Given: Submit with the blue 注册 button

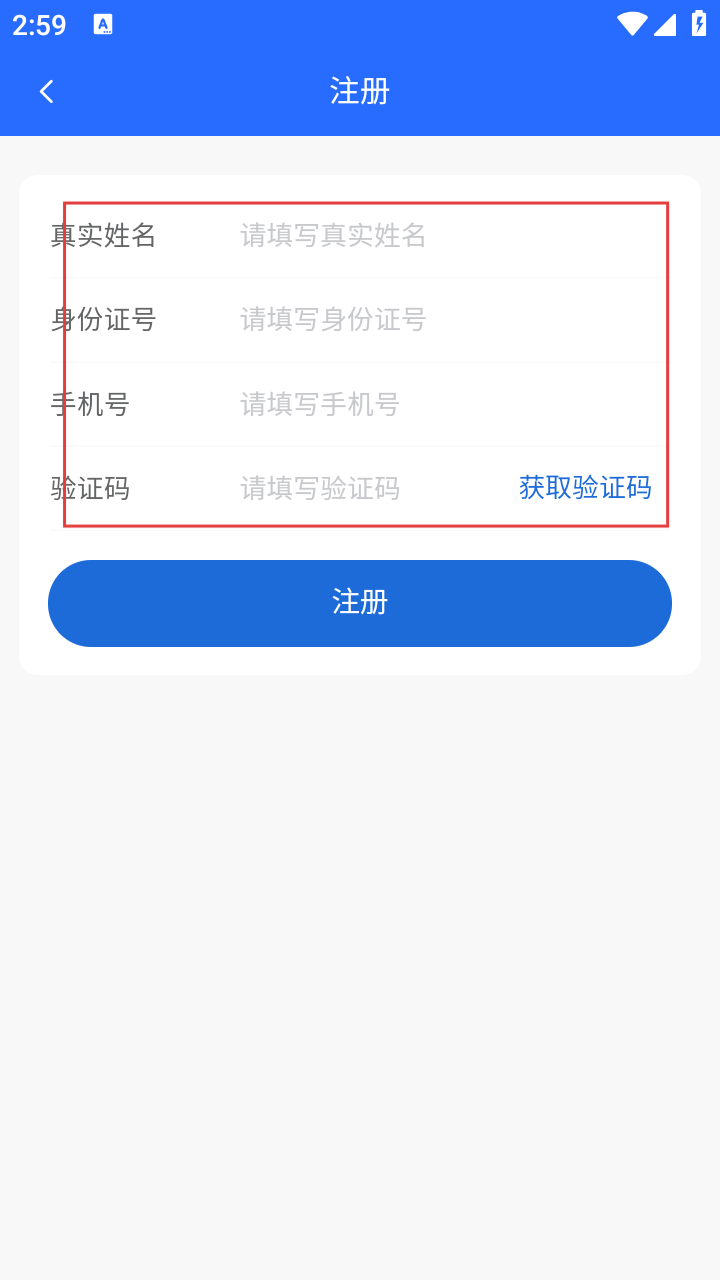Looking at the screenshot, I should pos(360,603).
